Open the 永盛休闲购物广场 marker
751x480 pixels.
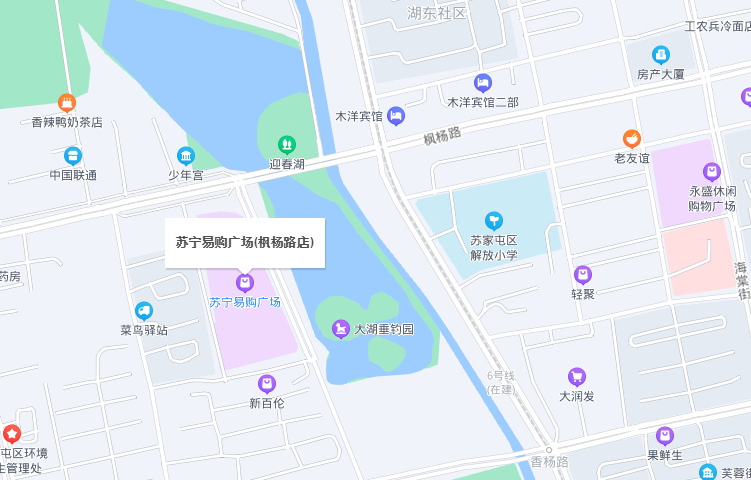point(712,172)
